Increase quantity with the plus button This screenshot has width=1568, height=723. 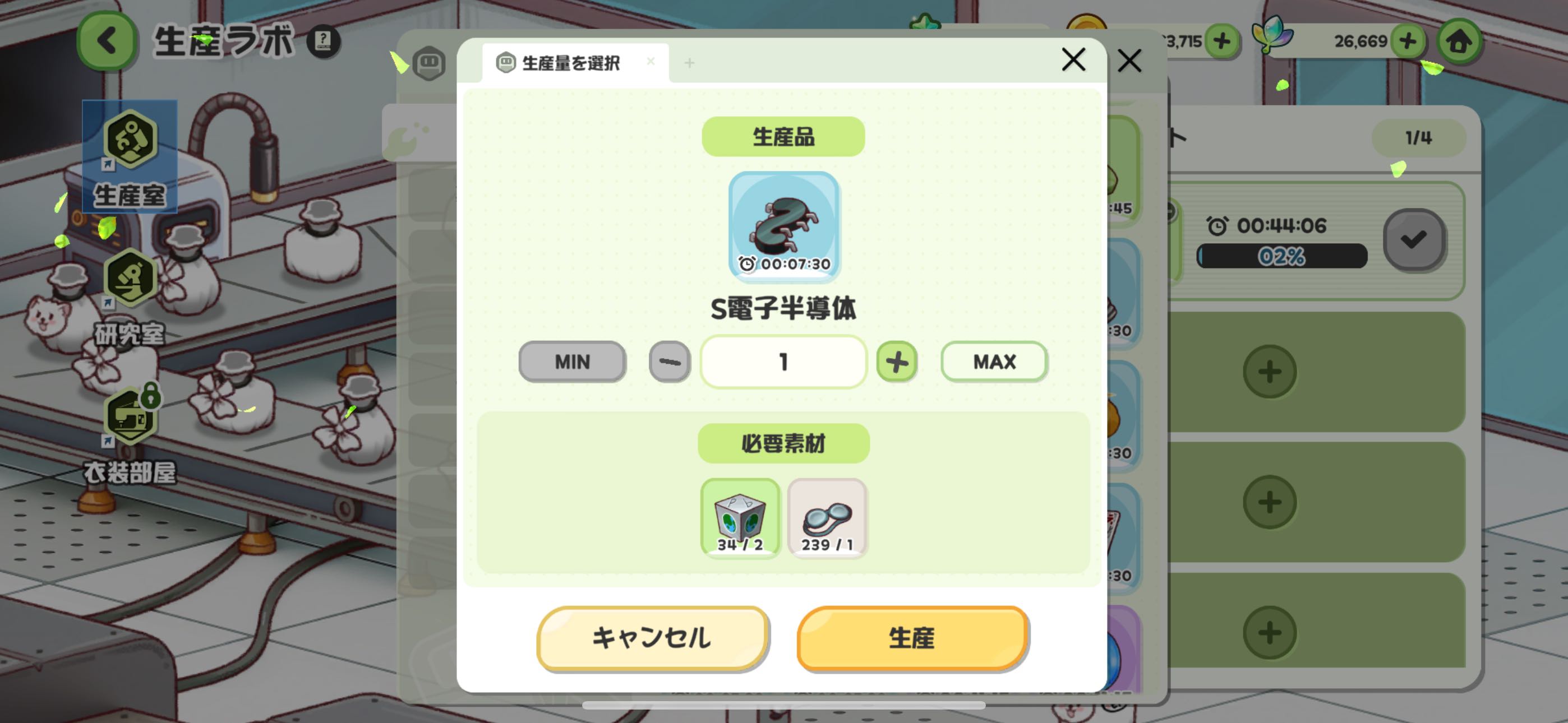click(896, 362)
